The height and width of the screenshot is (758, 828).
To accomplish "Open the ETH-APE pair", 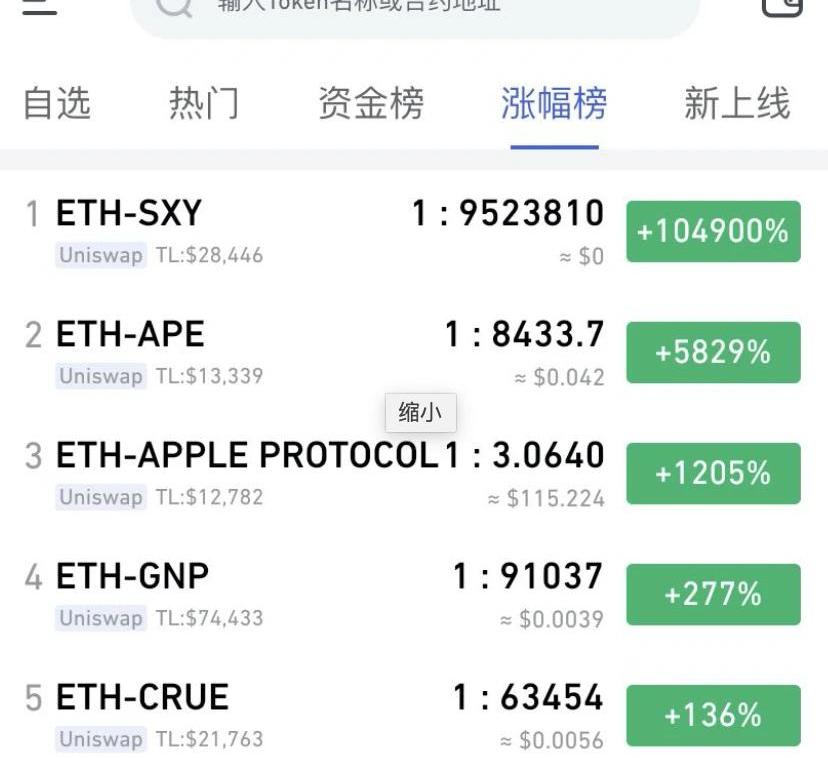I will click(x=131, y=335).
